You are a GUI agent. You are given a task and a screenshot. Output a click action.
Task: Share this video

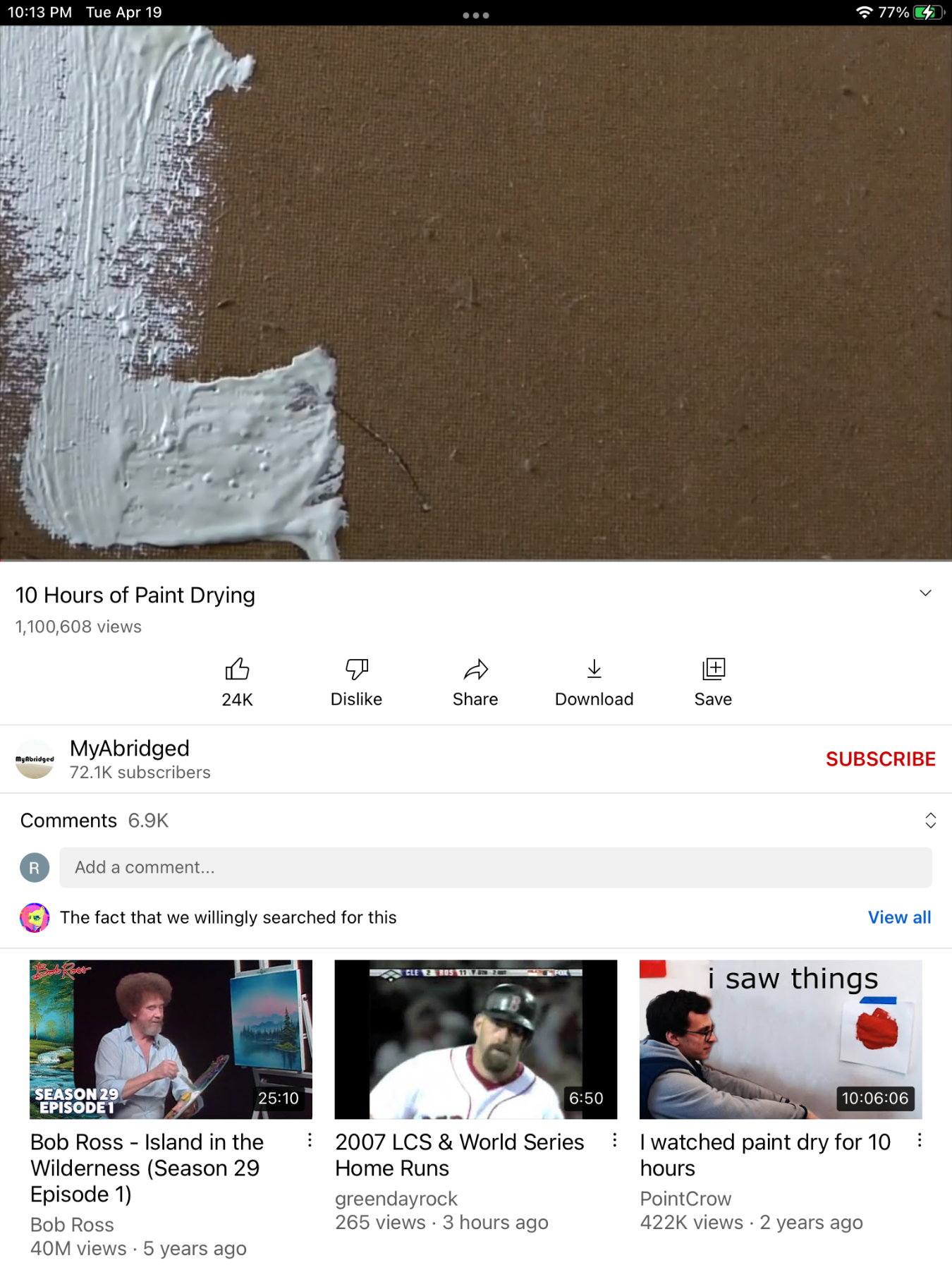tap(475, 682)
